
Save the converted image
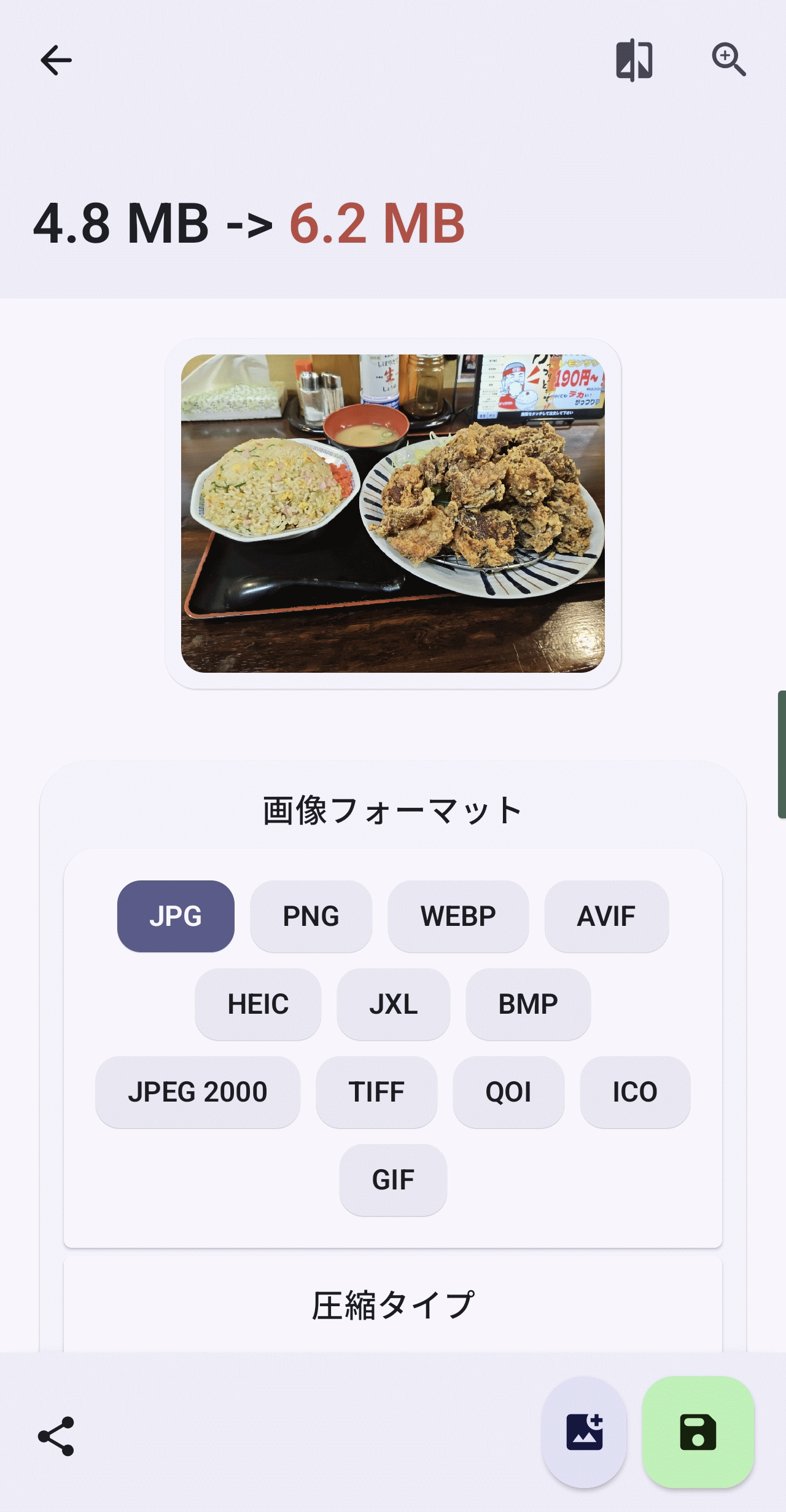click(x=698, y=1432)
